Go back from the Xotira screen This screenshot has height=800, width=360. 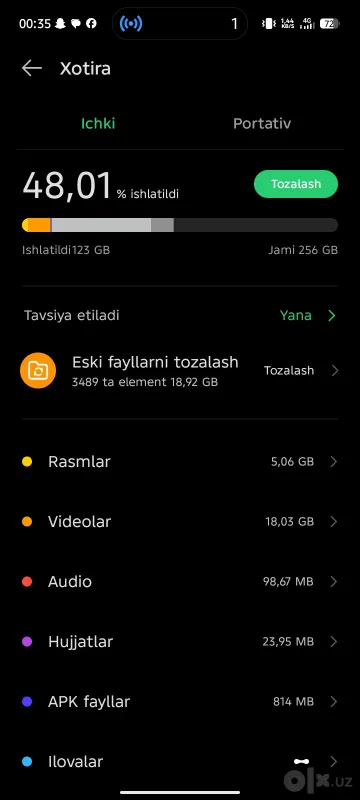32,68
